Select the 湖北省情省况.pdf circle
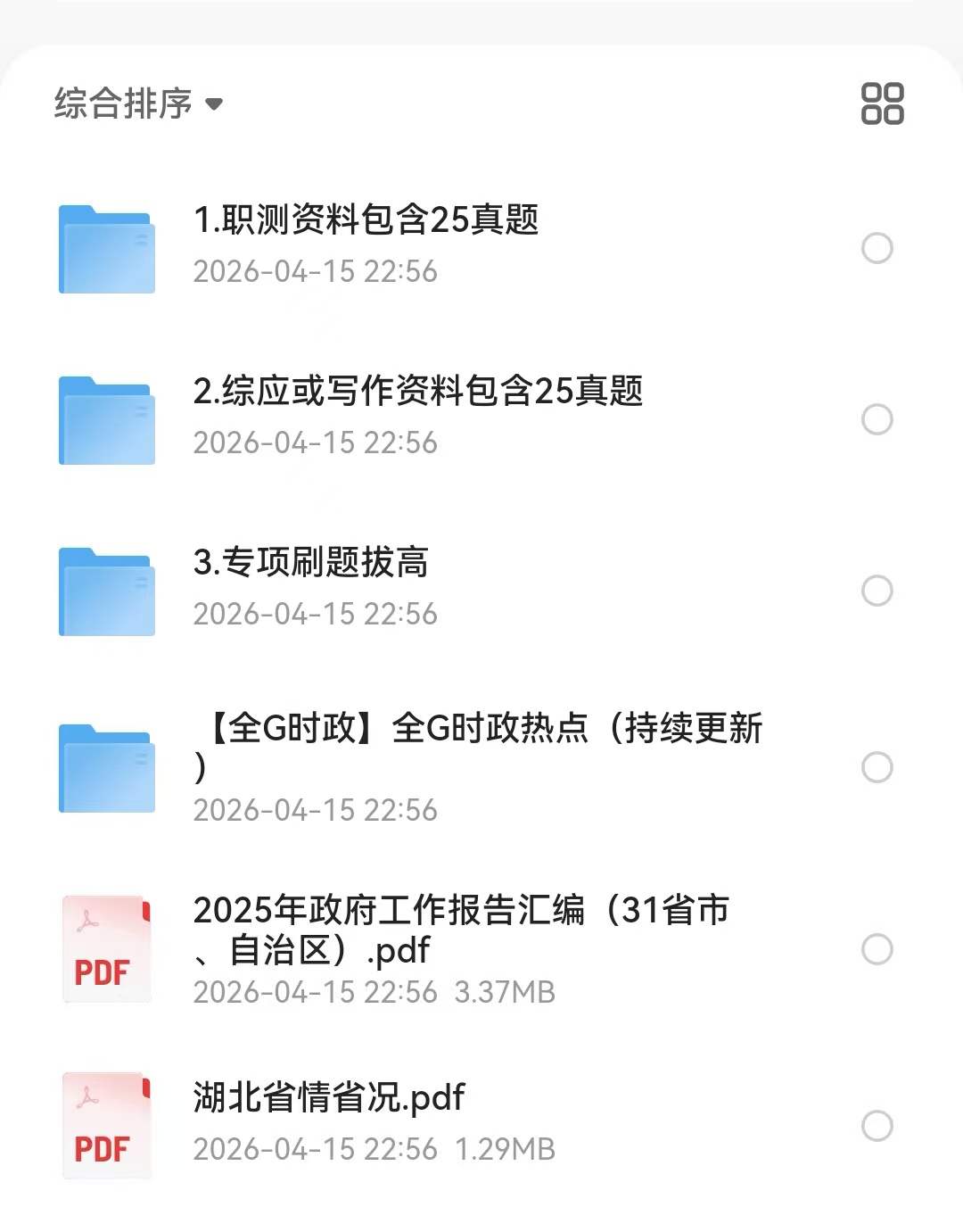This screenshot has height=1232, width=963. pos(877,1126)
